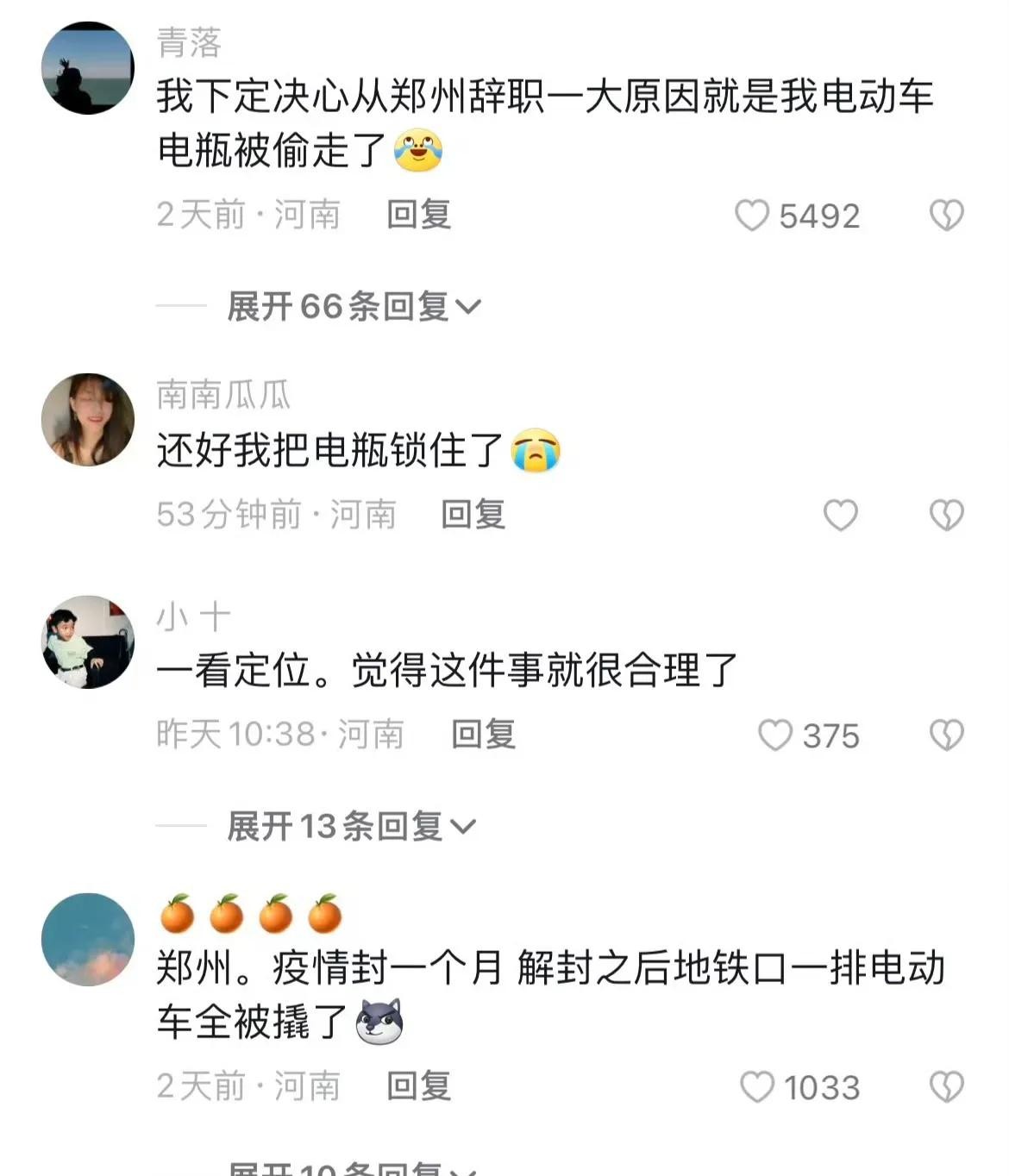Reply to the orange-emoji user's comment
The height and width of the screenshot is (1176, 1009).
418,1086
